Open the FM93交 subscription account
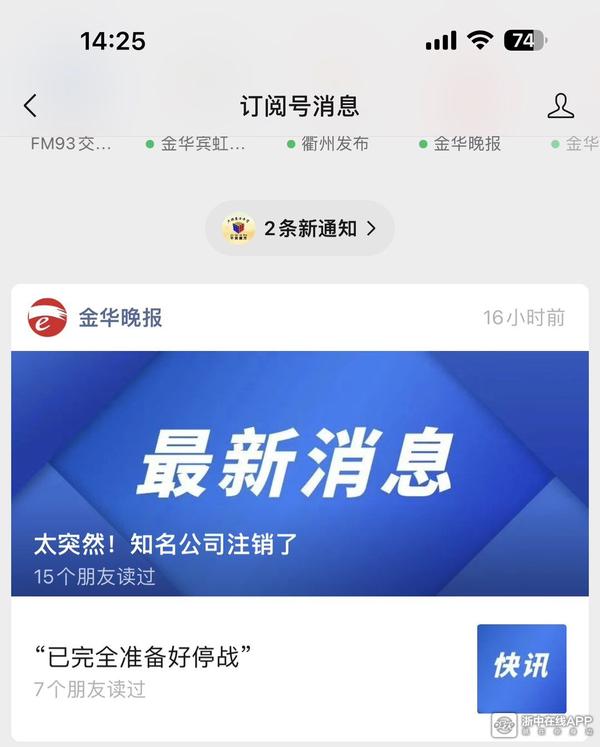The width and height of the screenshot is (600, 747). [70, 143]
